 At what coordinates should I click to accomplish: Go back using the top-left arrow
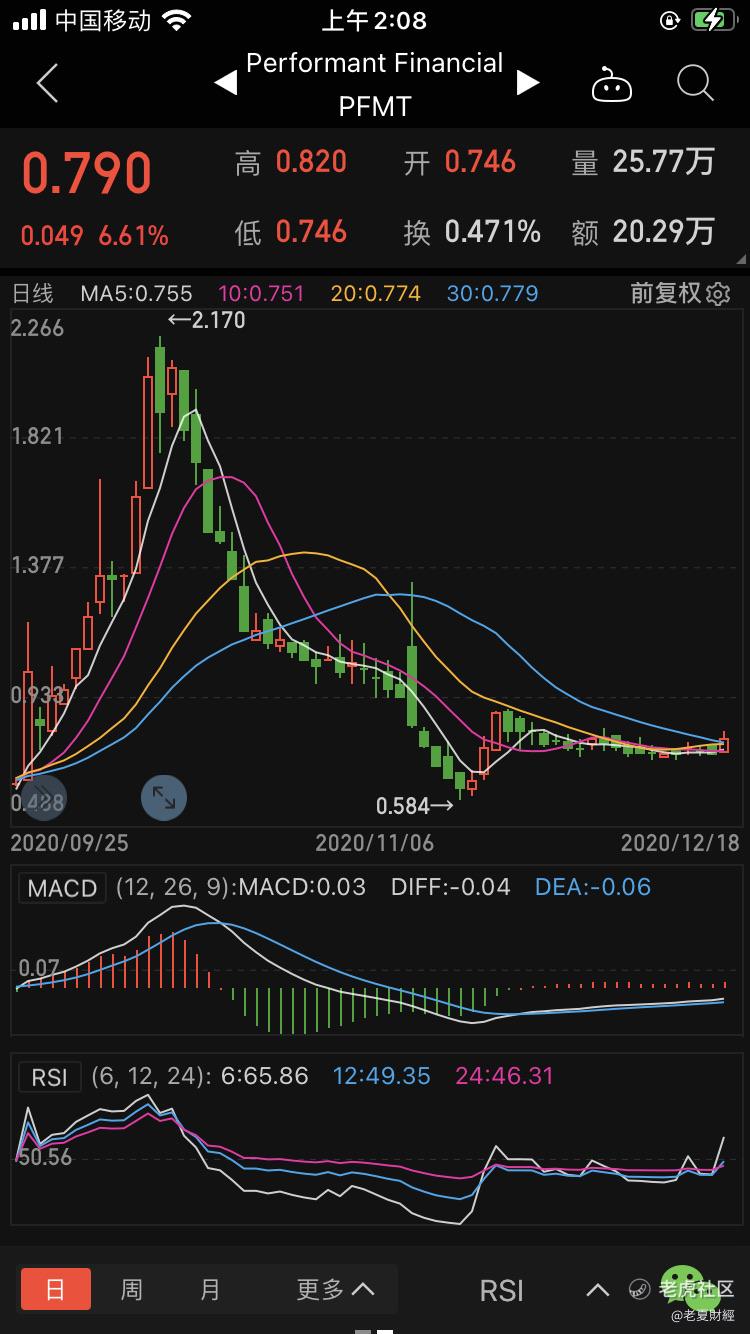47,84
